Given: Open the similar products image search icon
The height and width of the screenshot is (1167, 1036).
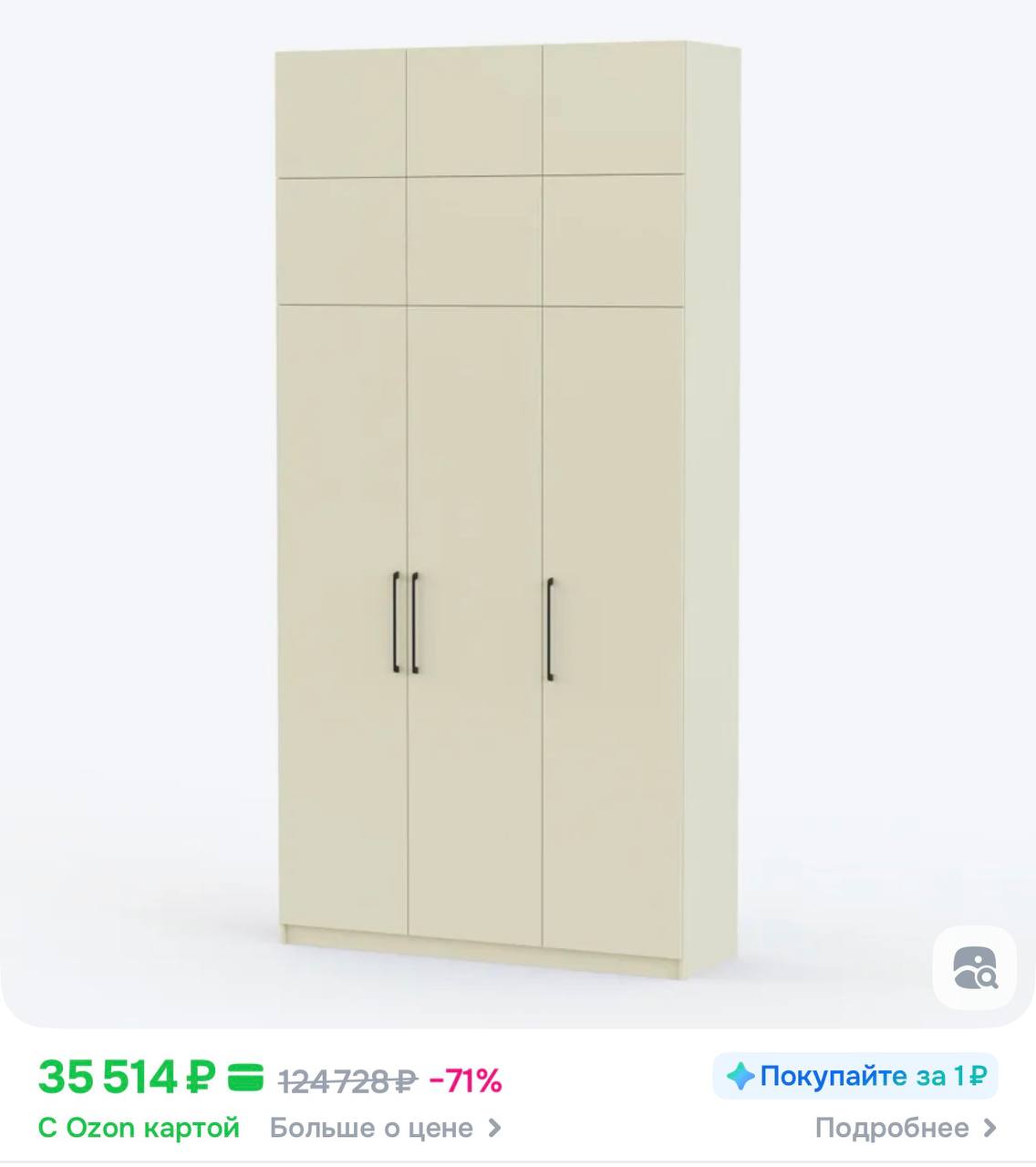Looking at the screenshot, I should [x=974, y=967].
